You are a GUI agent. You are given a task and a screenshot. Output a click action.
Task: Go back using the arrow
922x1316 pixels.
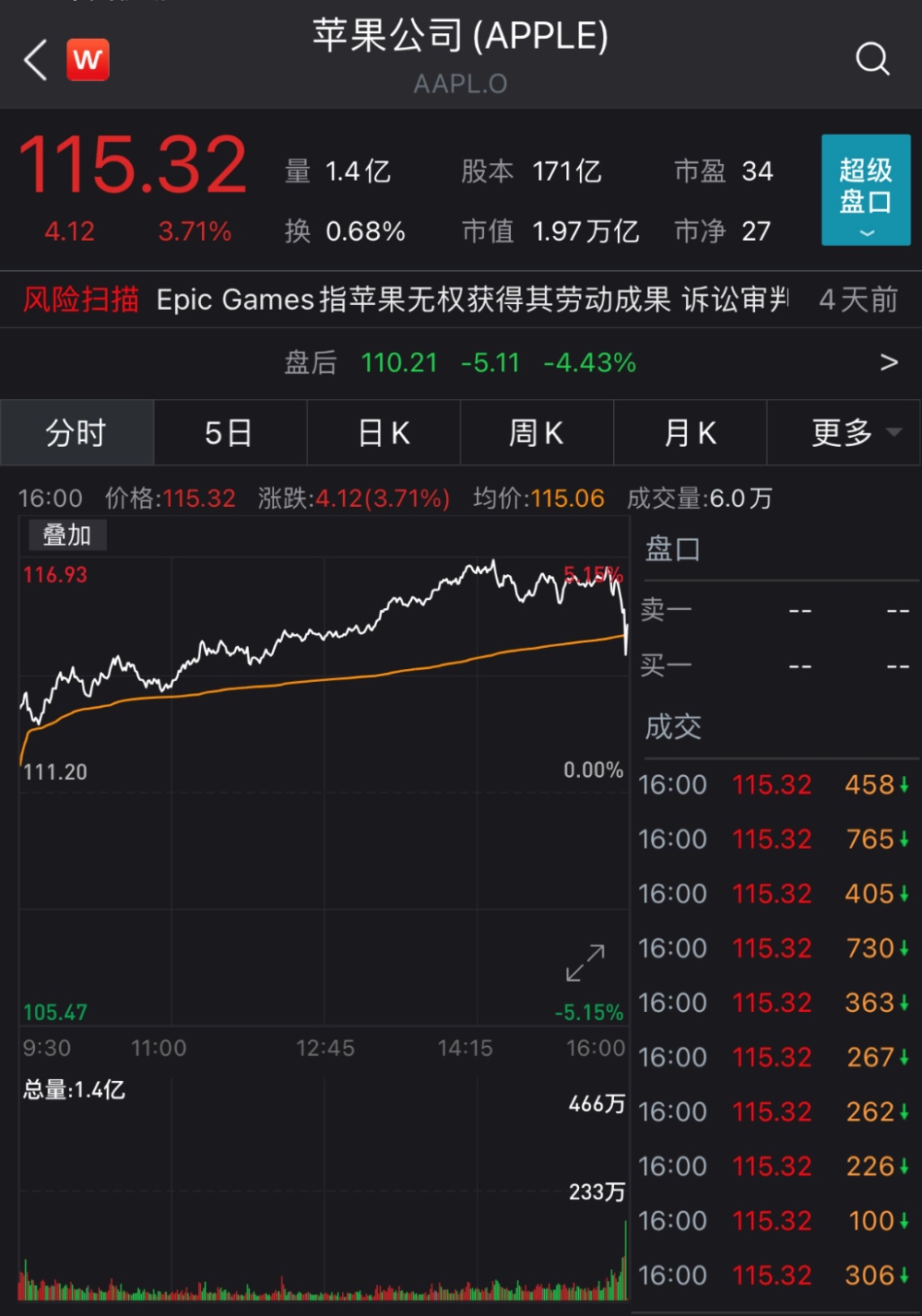pyautogui.click(x=35, y=61)
